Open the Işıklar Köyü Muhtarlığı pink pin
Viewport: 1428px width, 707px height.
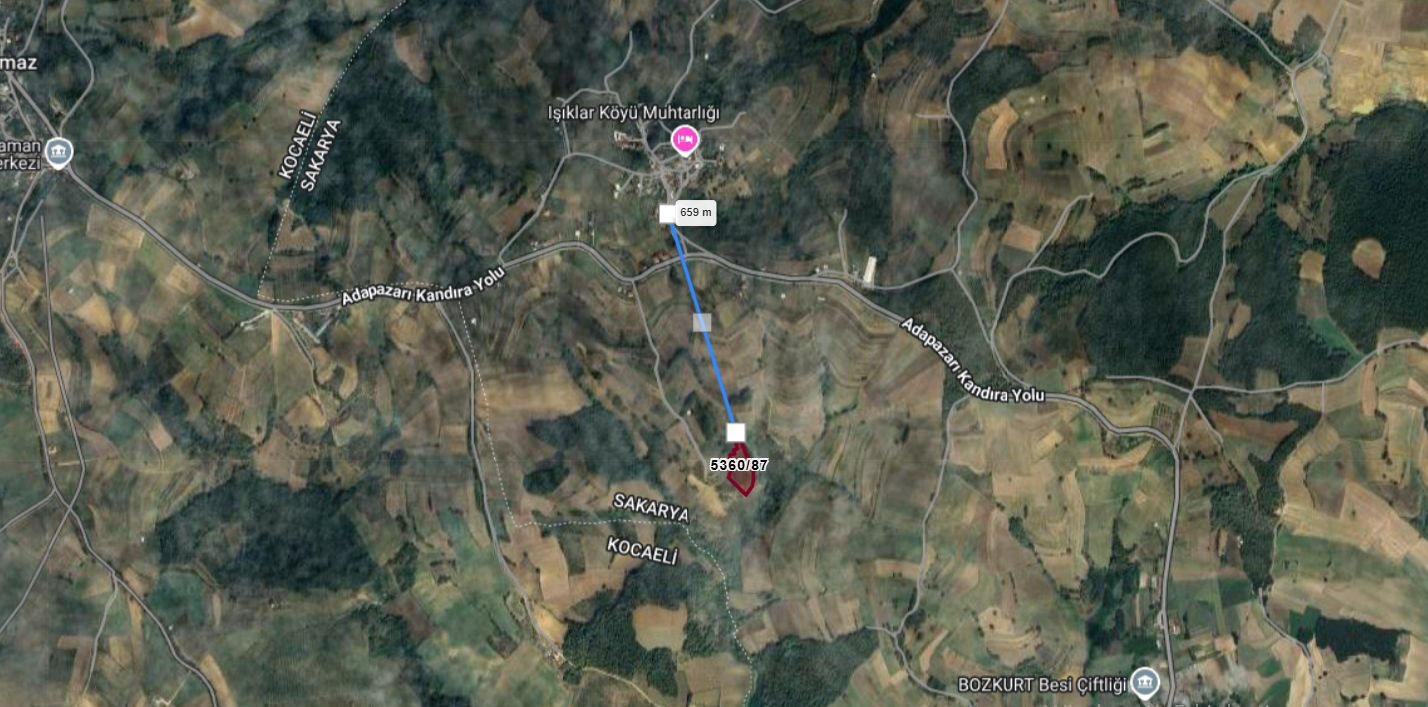pos(685,141)
